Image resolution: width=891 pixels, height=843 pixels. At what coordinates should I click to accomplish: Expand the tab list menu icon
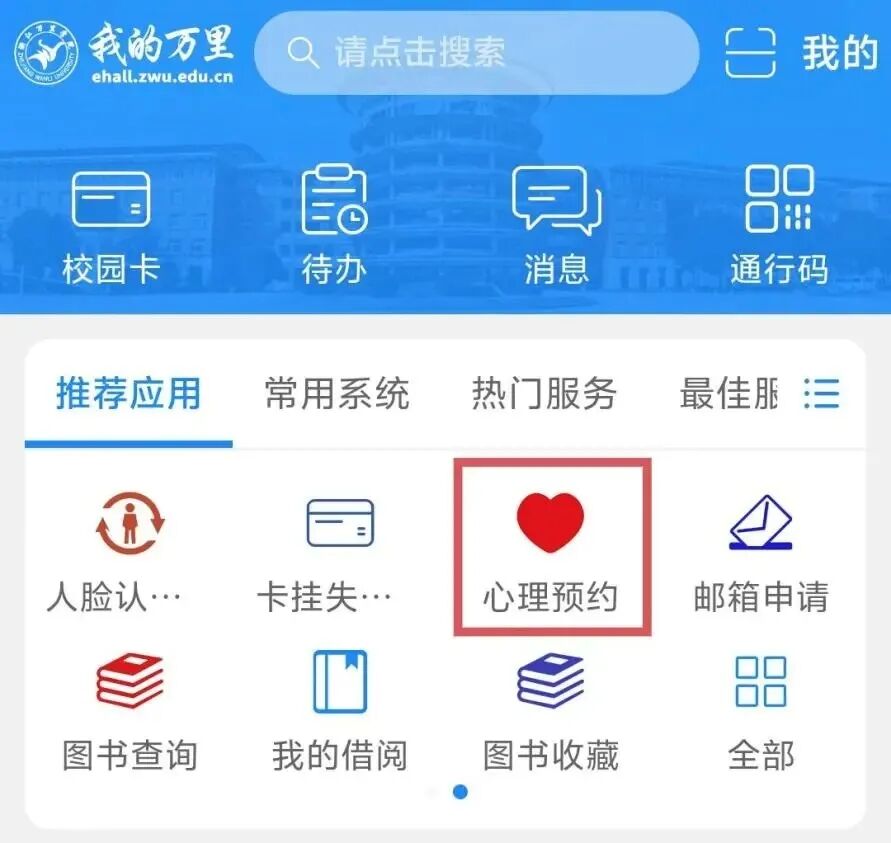[x=821, y=394]
